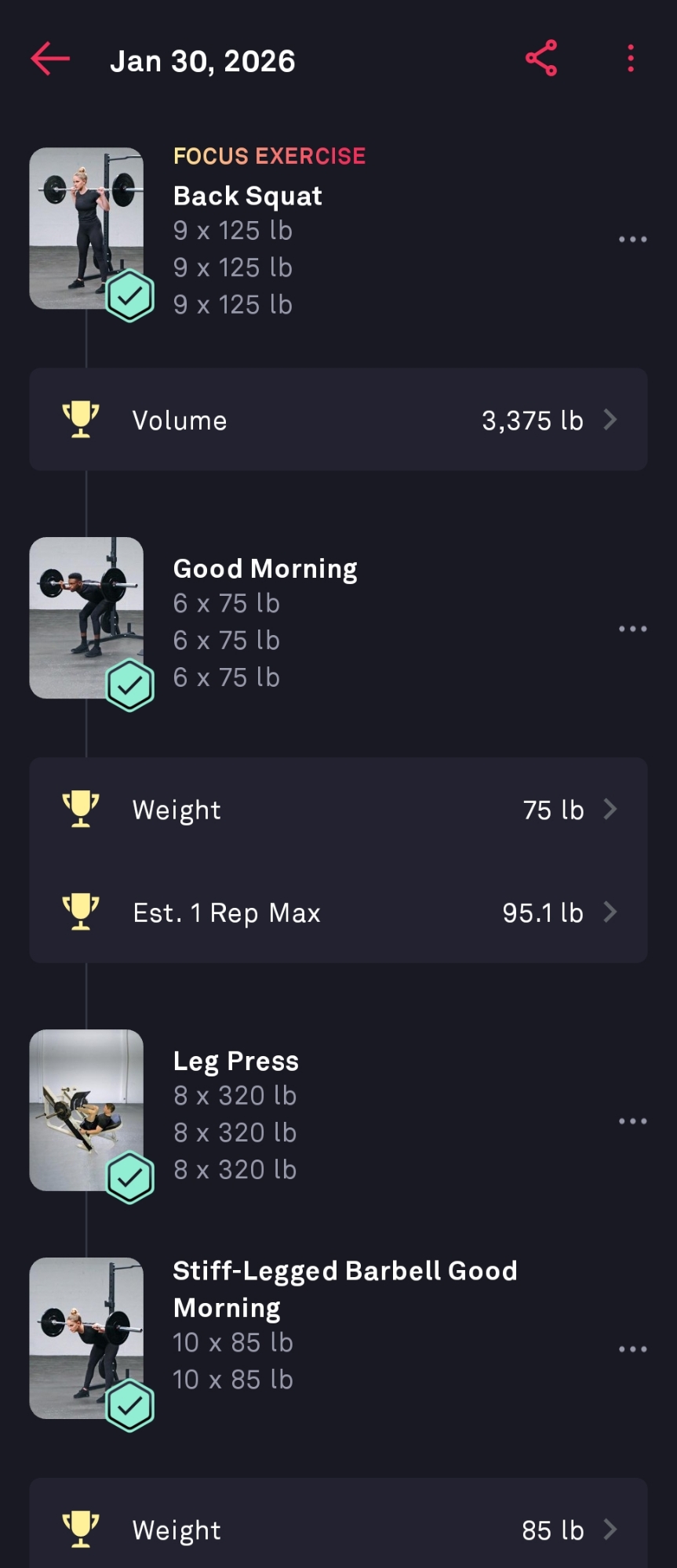The width and height of the screenshot is (677, 1568).
Task: View the Back Squat exercise thumbnail
Action: 86,227
